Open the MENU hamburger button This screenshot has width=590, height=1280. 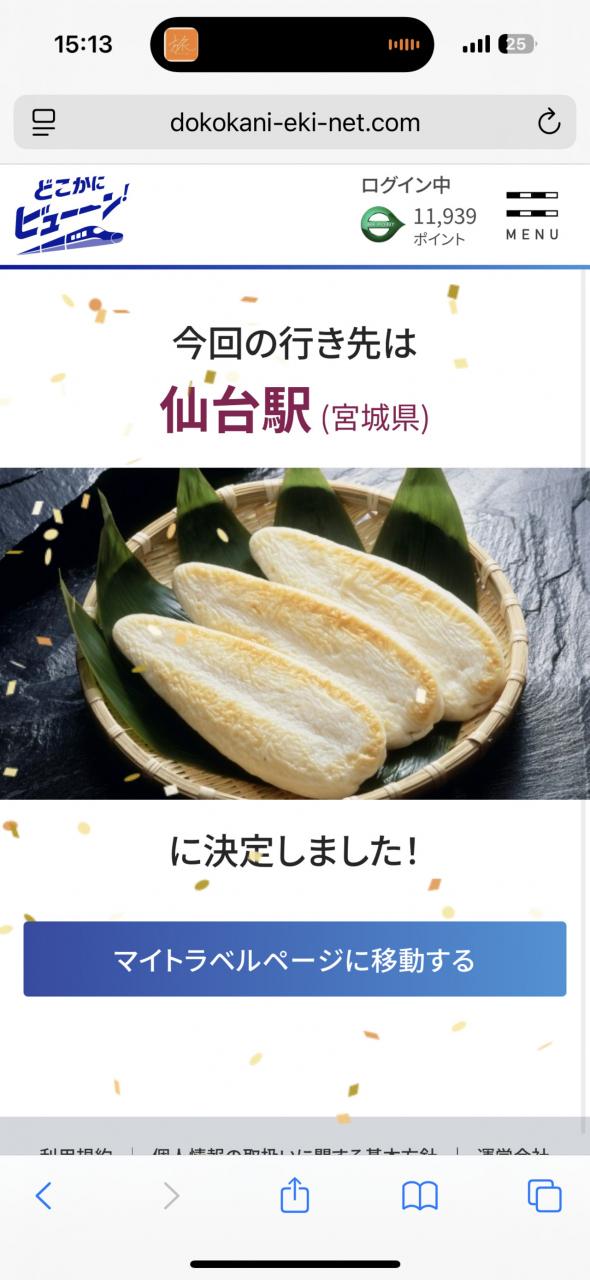coord(532,215)
